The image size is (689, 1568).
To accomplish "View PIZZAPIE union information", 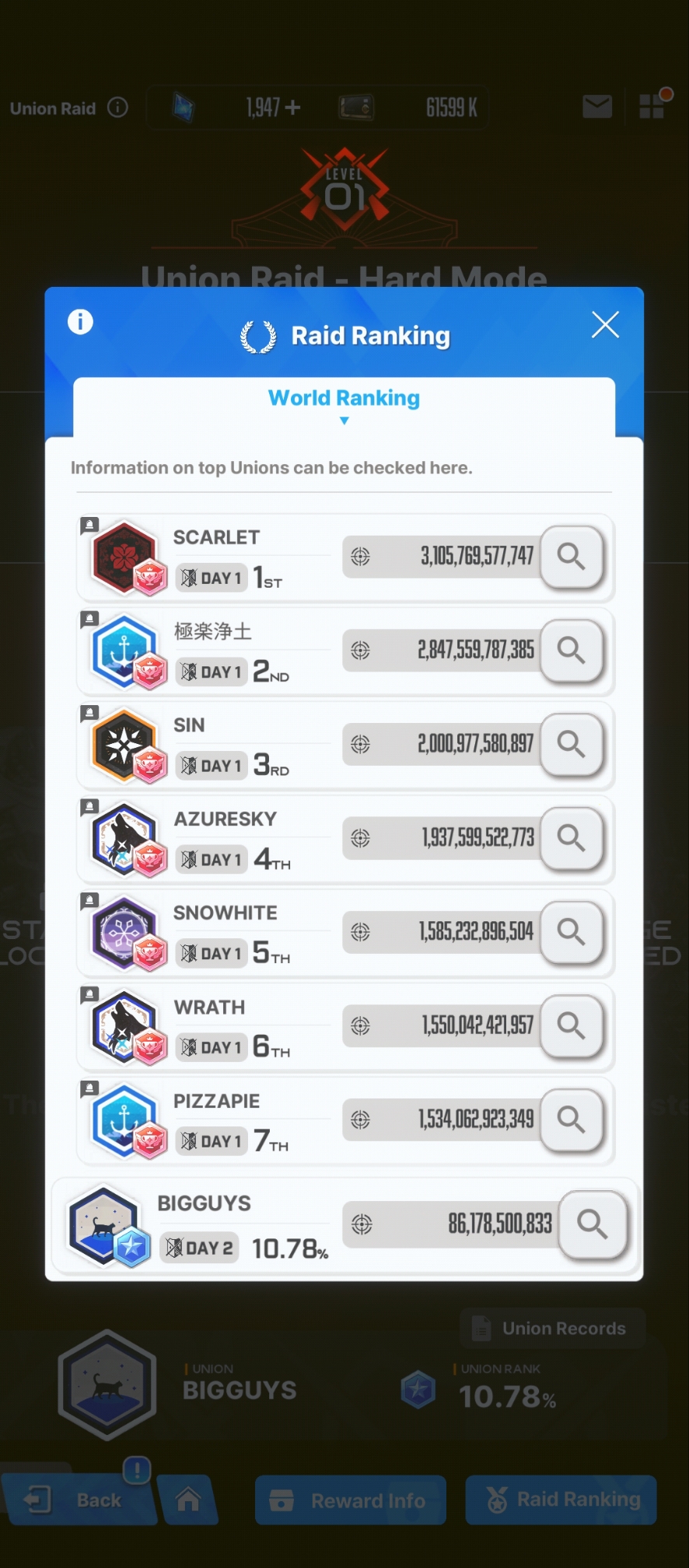I will (572, 1120).
